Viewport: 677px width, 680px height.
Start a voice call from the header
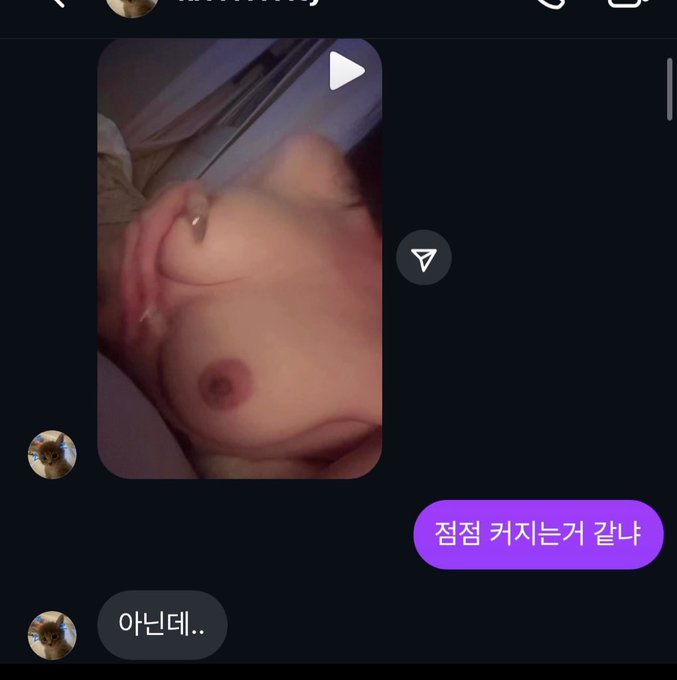[549, 4]
